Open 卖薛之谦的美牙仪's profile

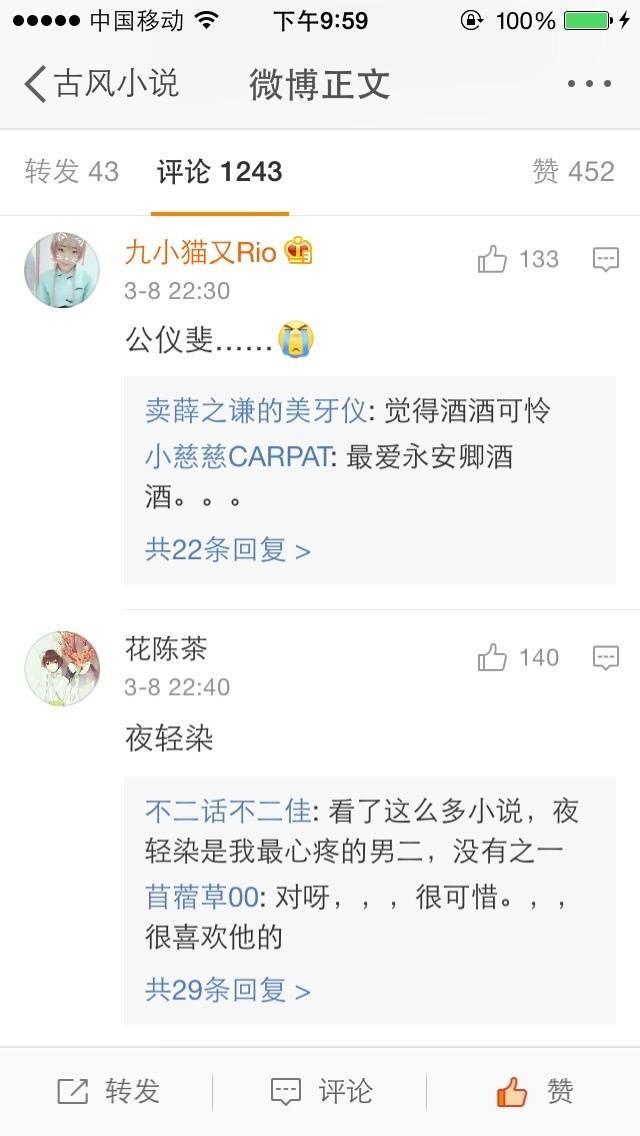pos(255,411)
